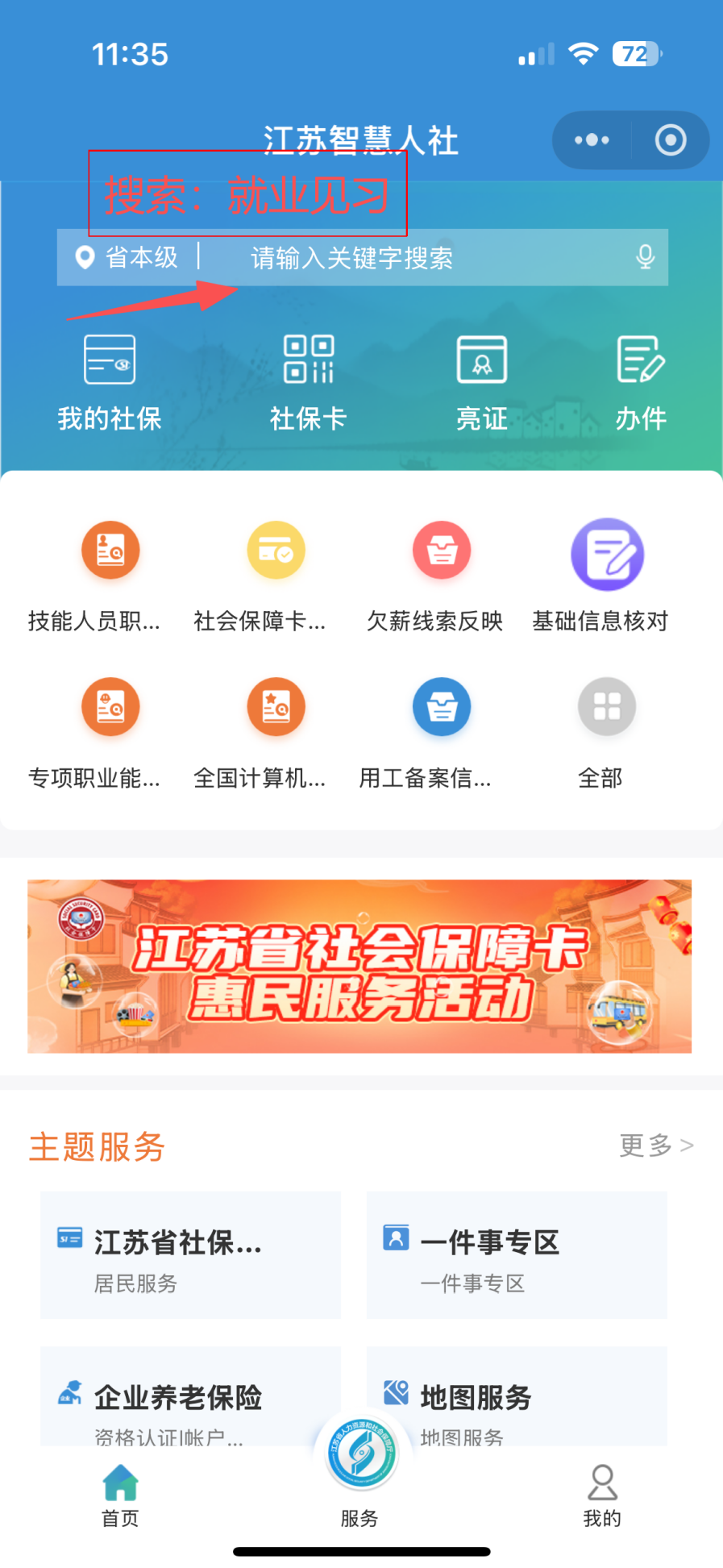The width and height of the screenshot is (723, 1568).
Task: Open the mini program more options menu
Action: [592, 140]
